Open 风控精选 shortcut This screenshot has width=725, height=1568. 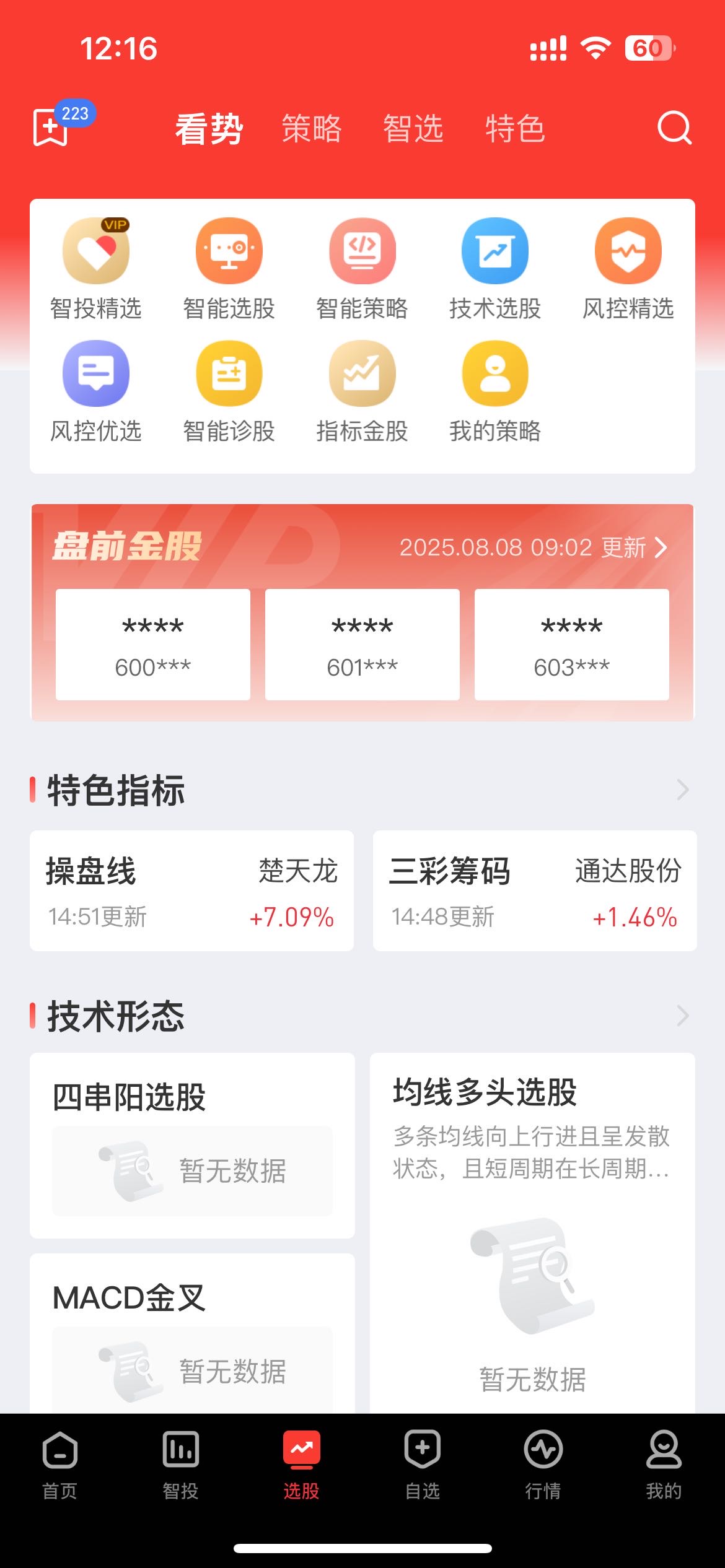628,266
